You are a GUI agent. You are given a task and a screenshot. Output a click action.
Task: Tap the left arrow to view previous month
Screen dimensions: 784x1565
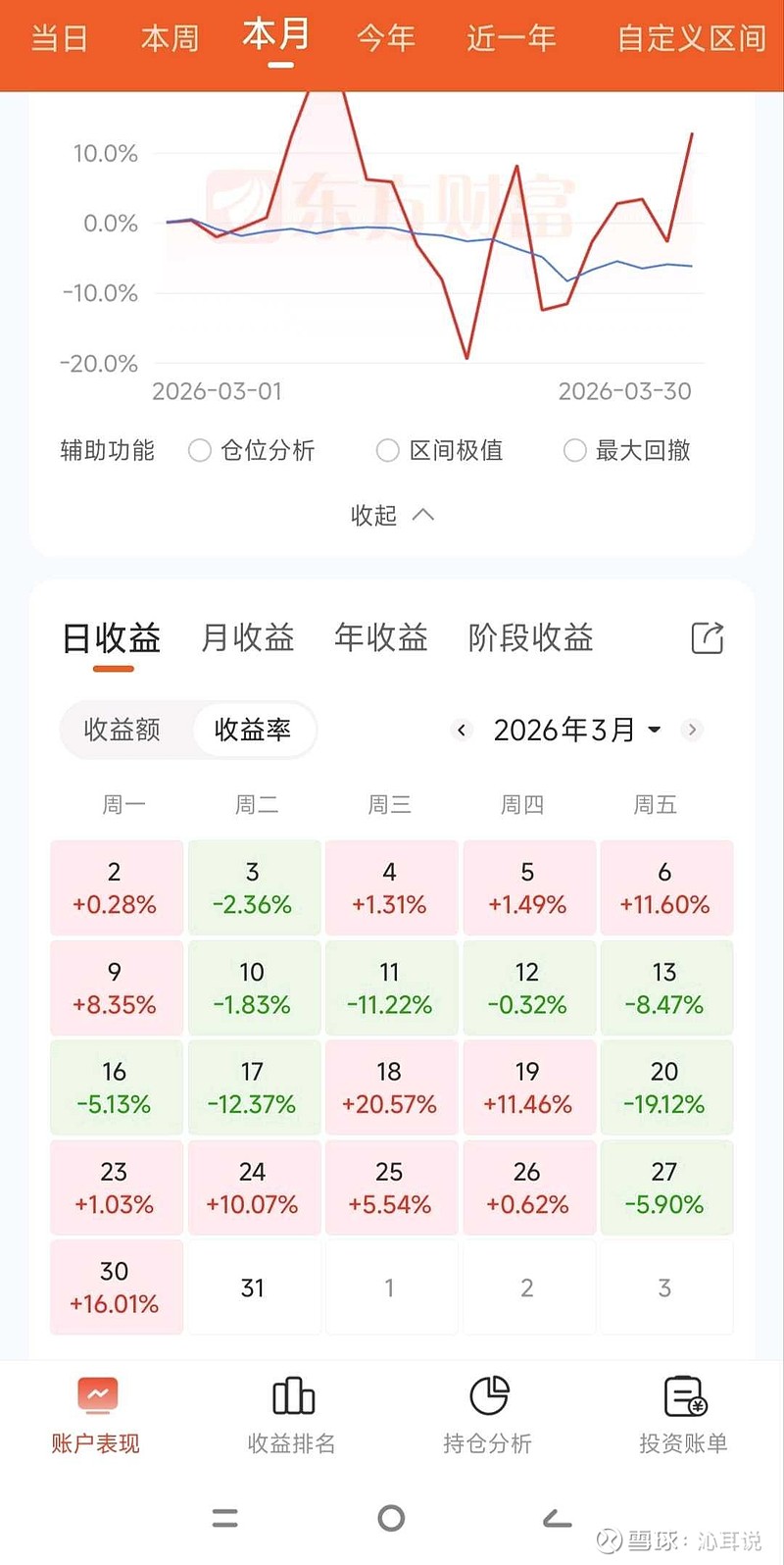[x=461, y=730]
